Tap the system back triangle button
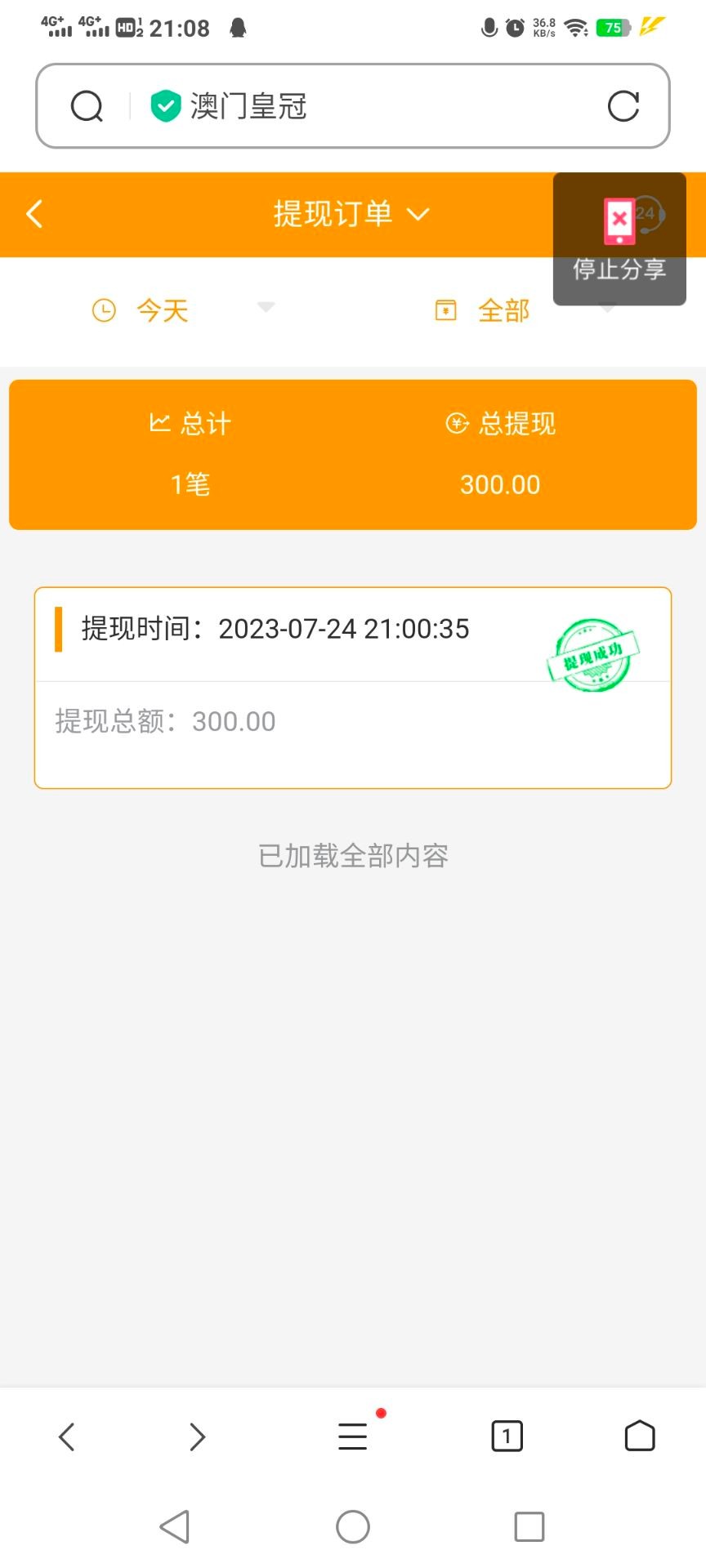The height and width of the screenshot is (1568, 706). click(175, 1526)
